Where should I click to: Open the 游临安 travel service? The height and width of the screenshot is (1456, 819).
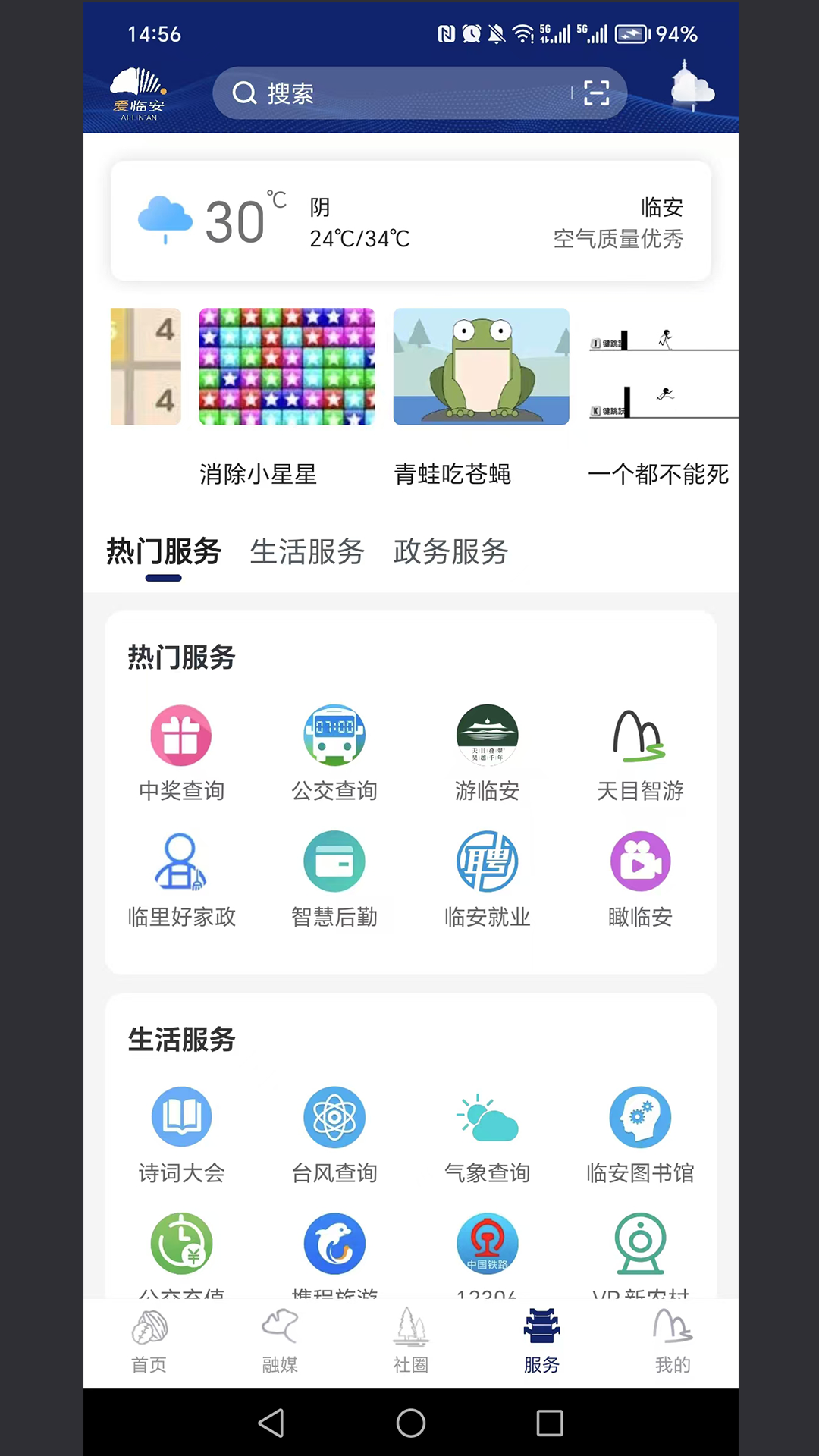point(488,751)
